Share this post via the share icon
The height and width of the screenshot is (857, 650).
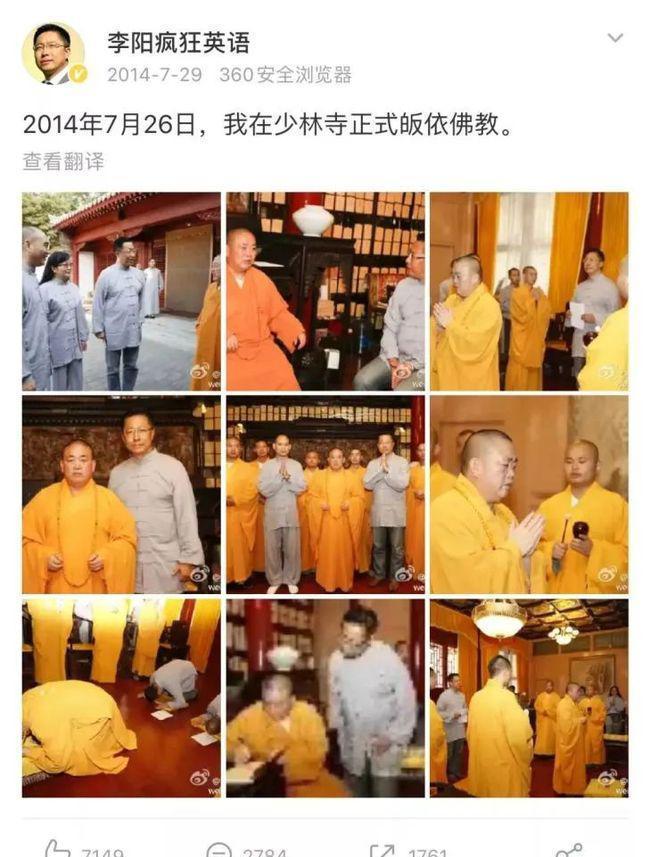tap(570, 850)
